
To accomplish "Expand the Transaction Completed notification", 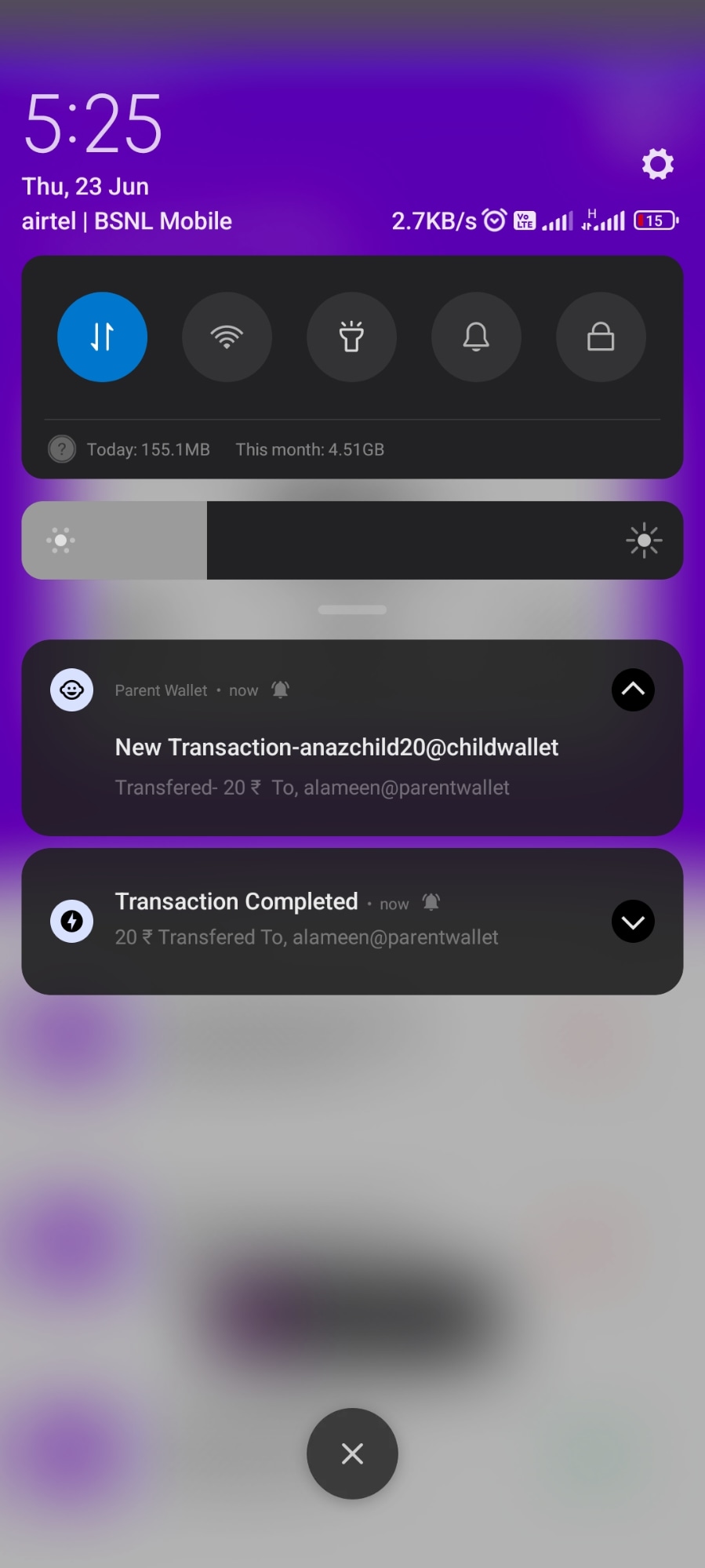I will pos(632,920).
